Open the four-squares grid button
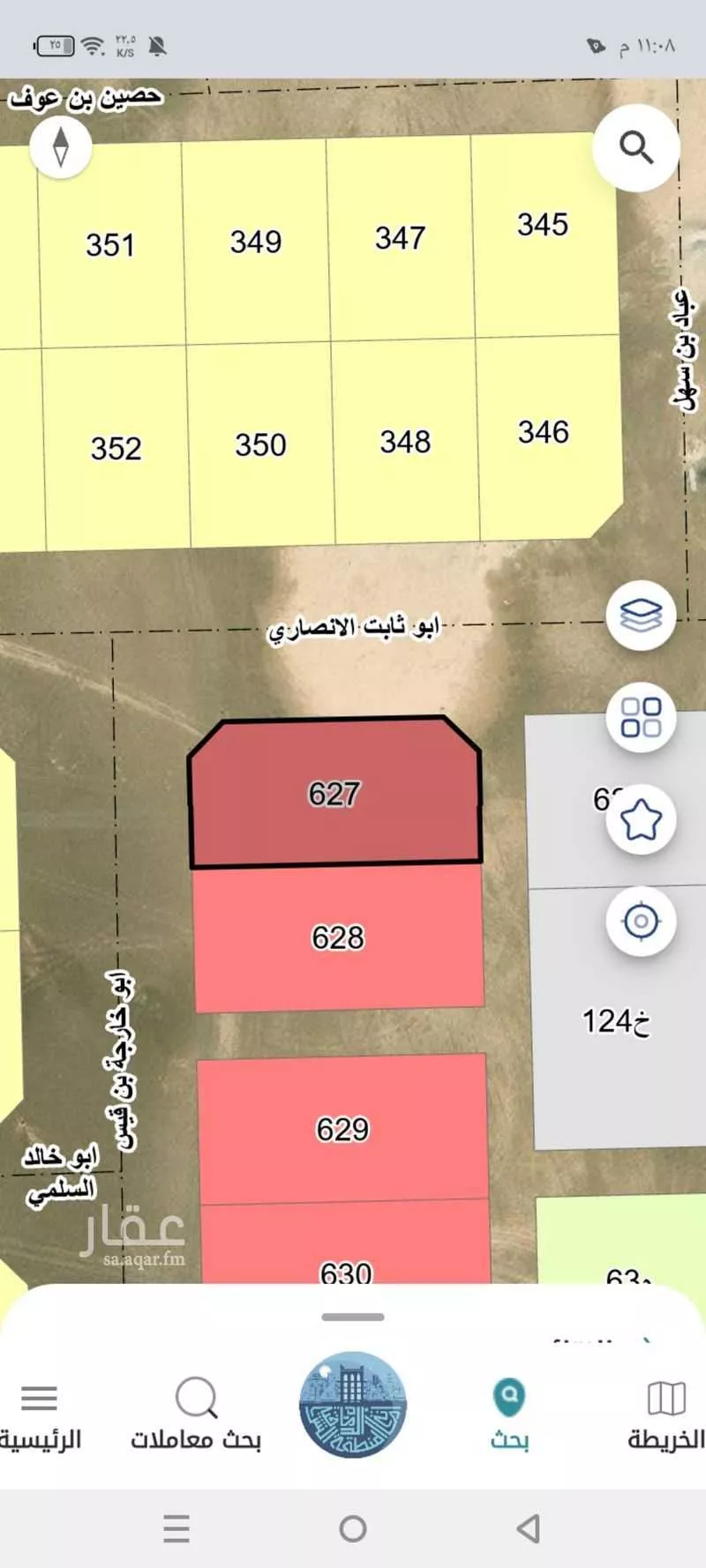This screenshot has height=1568, width=706. (x=641, y=717)
